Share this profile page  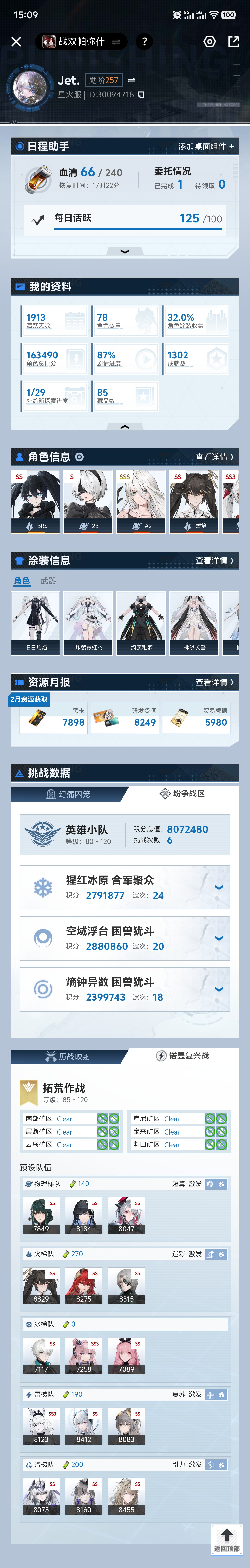pyautogui.click(x=234, y=41)
